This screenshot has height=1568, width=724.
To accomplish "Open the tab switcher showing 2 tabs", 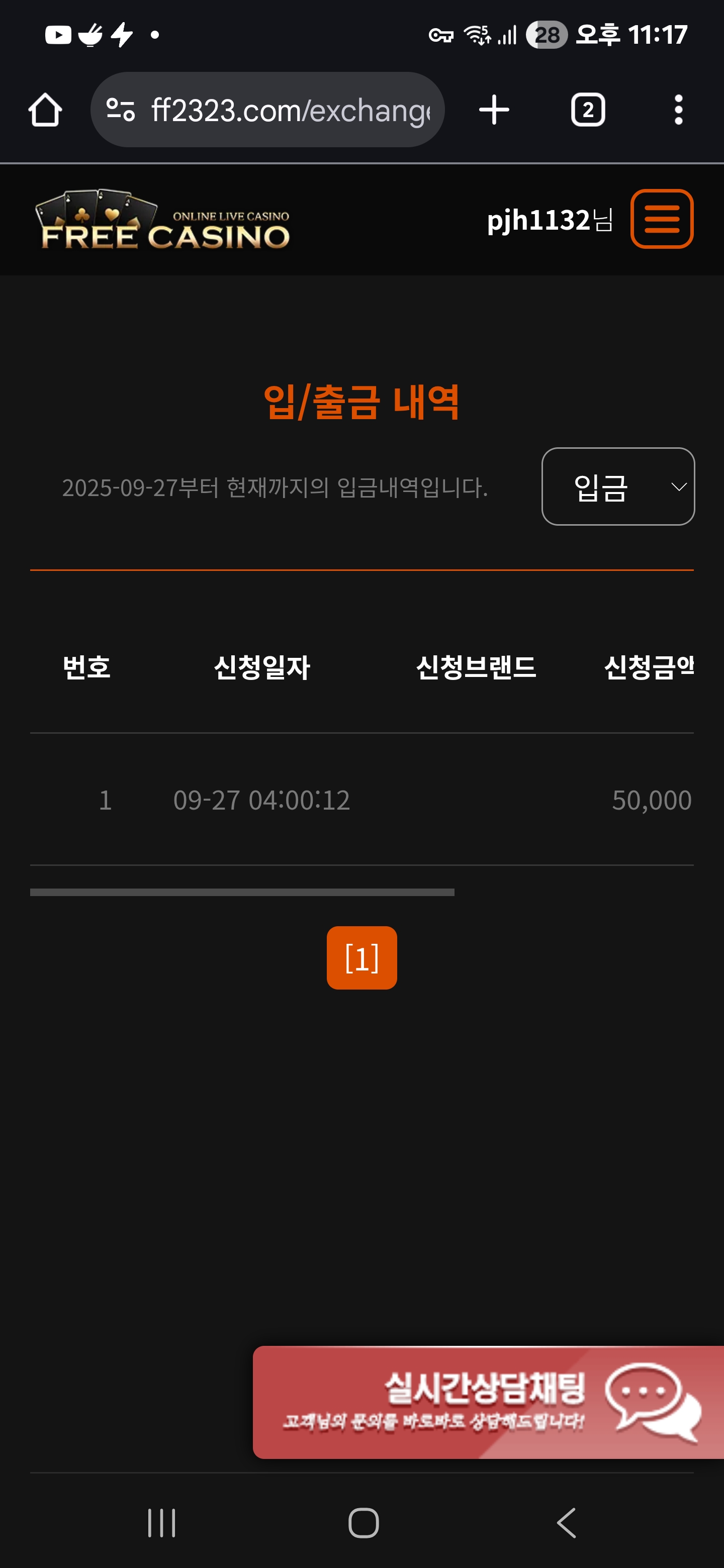I will (588, 110).
